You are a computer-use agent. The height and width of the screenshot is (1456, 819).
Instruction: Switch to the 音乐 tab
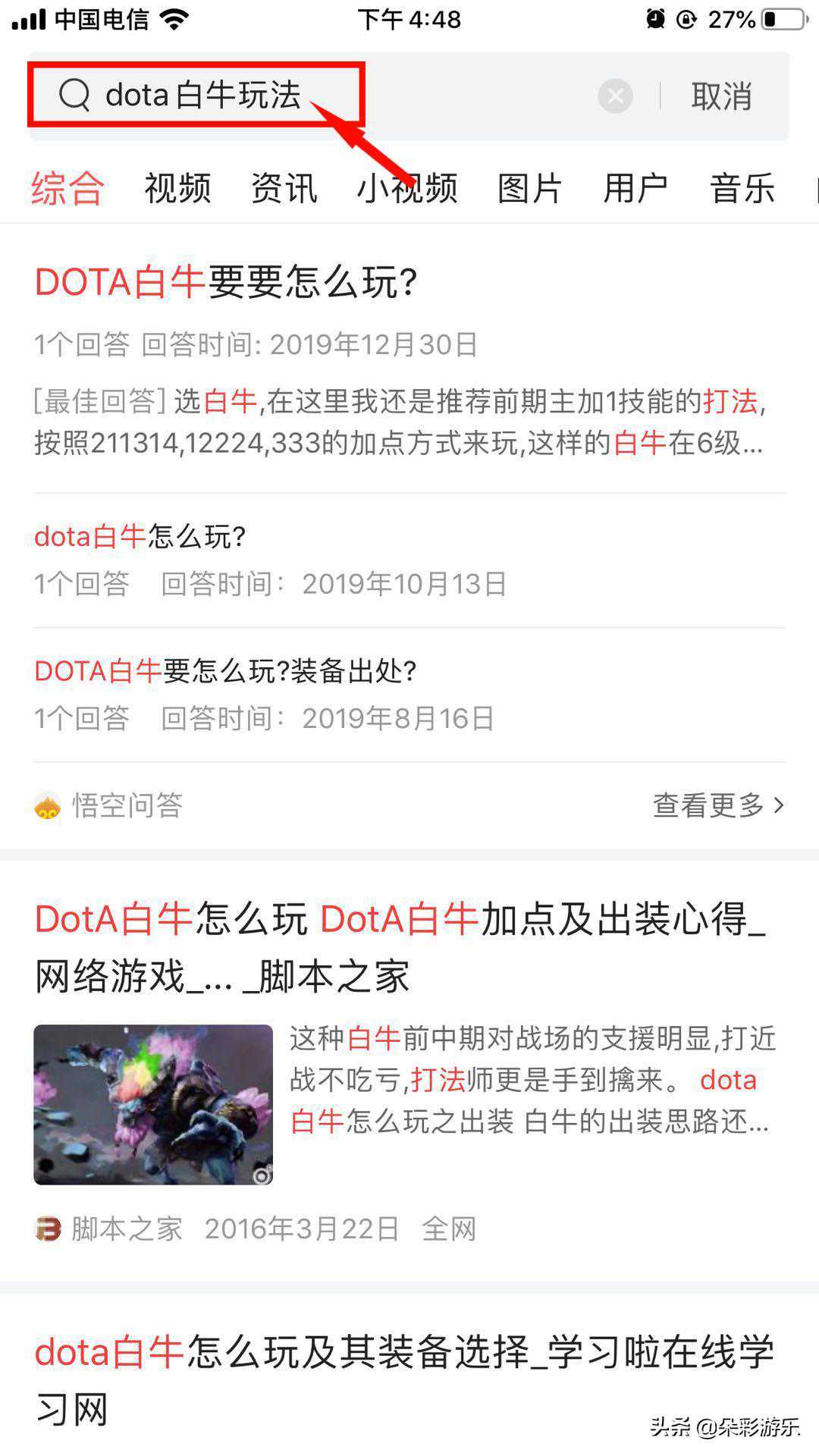(x=742, y=188)
